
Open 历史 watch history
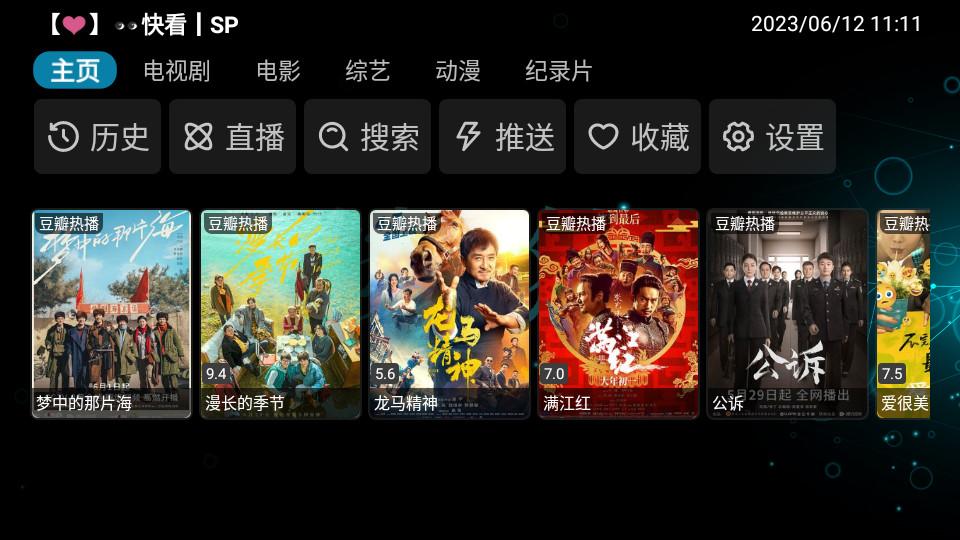click(x=98, y=137)
